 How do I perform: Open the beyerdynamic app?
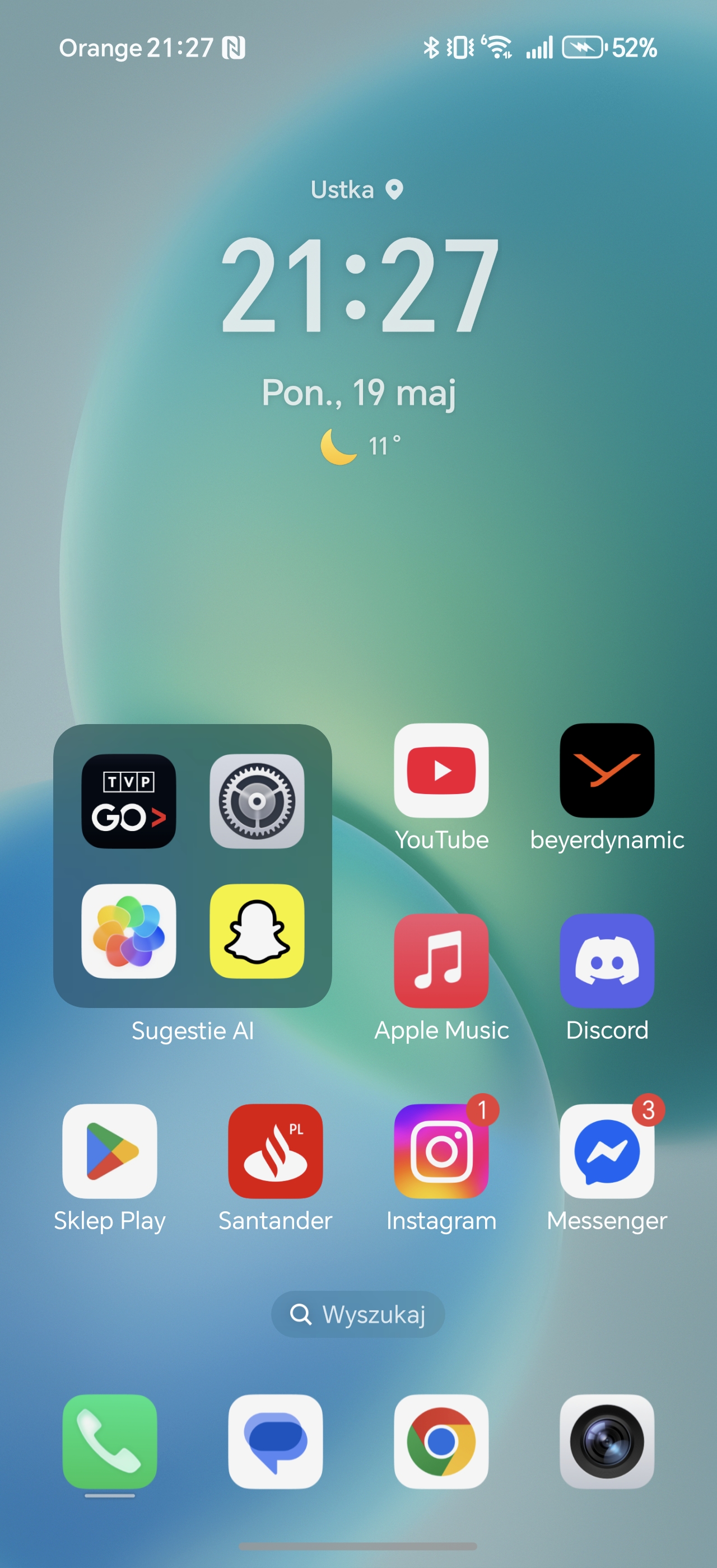click(x=607, y=771)
